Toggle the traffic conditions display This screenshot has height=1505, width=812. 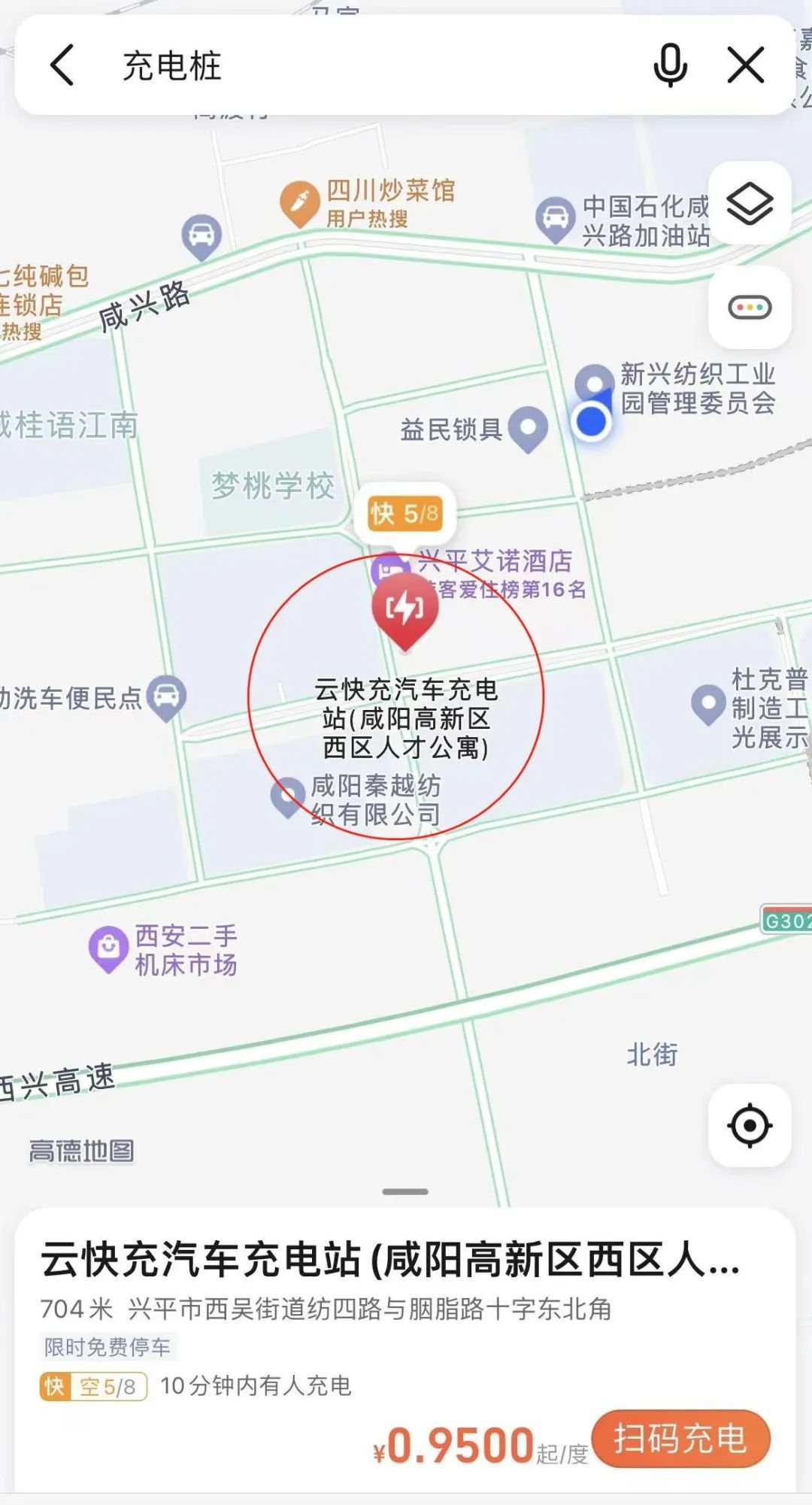[750, 307]
